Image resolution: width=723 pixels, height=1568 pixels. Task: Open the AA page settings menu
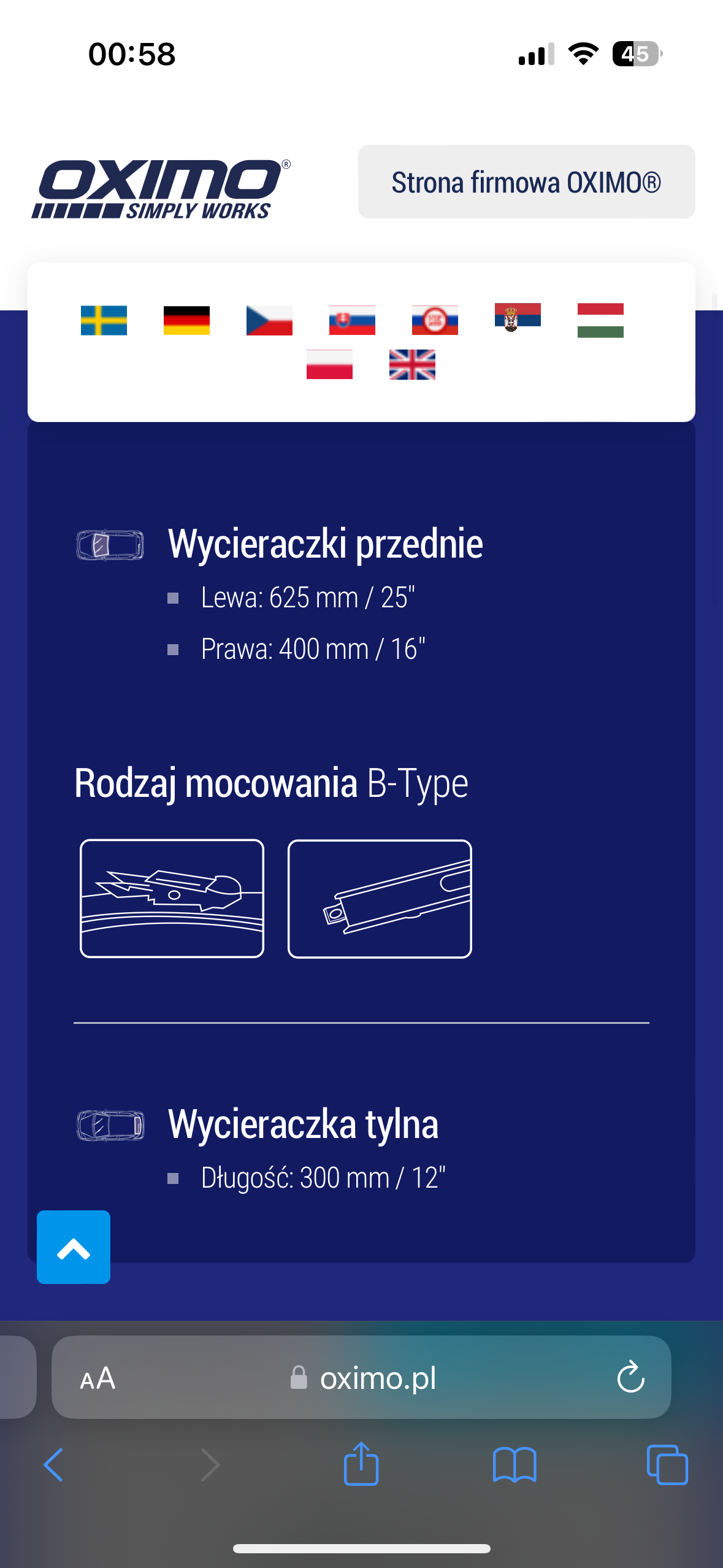(x=98, y=1378)
